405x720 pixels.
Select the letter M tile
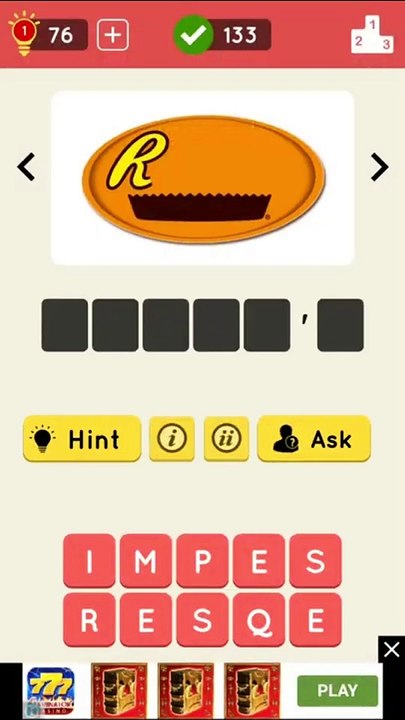point(146,561)
